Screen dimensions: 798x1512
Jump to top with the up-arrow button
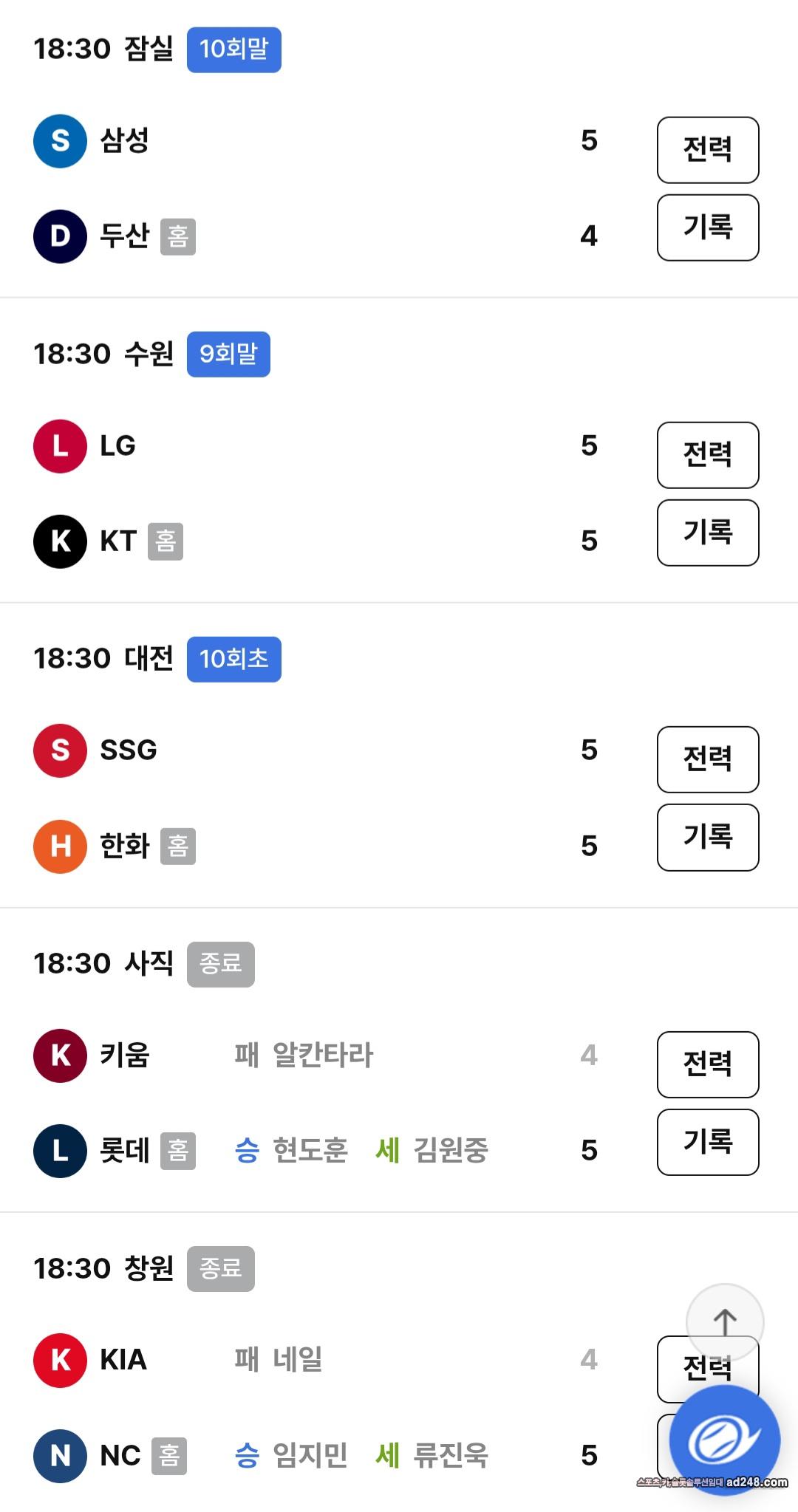tap(725, 1318)
